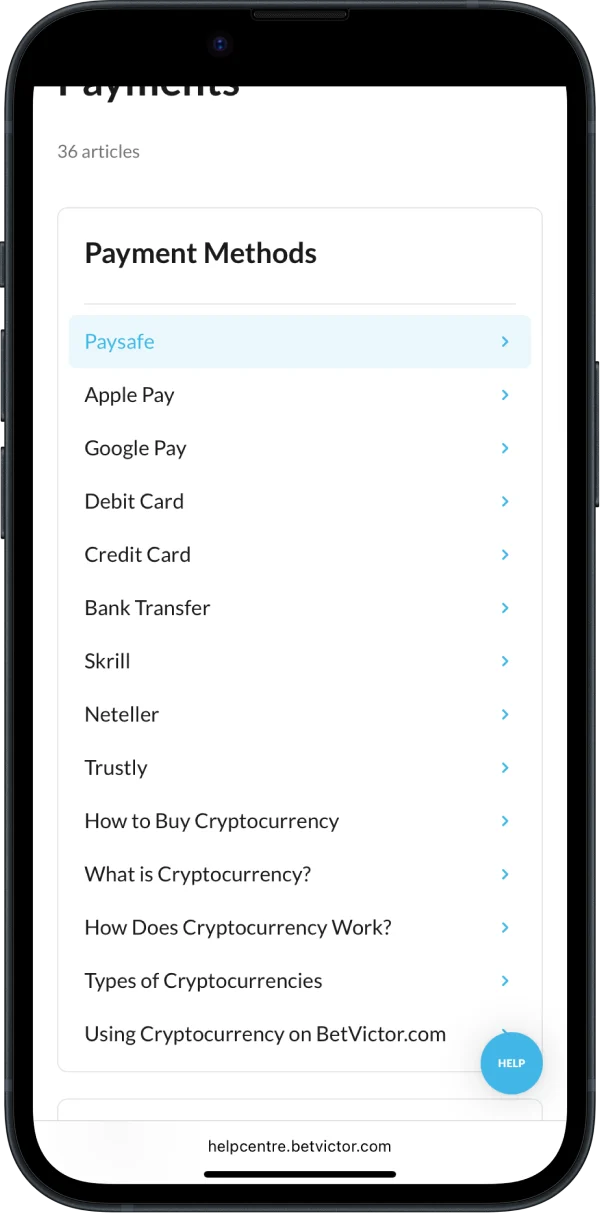View the Trustly article
The height and width of the screenshot is (1213, 600).
point(116,768)
